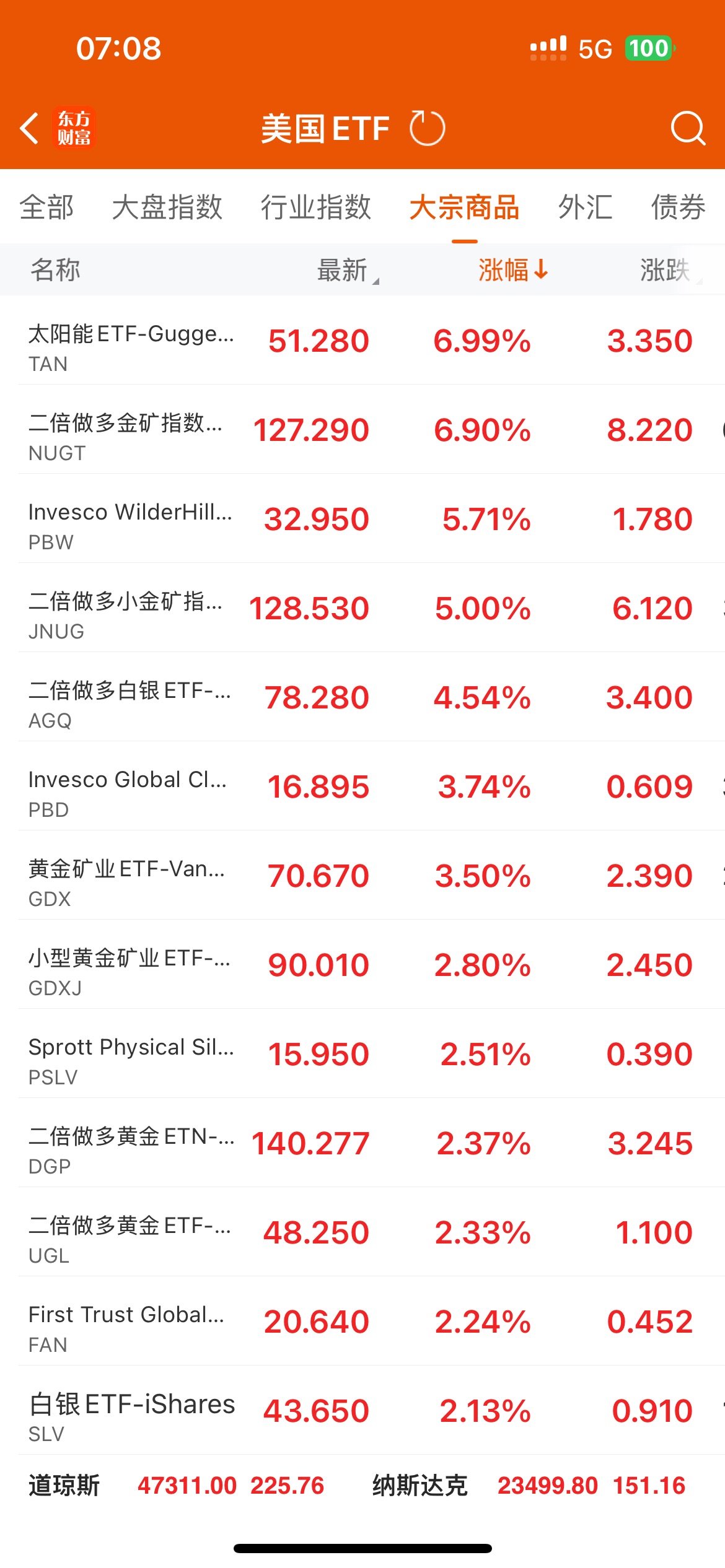Viewport: 725px width, 1568px height.
Task: Switch to the 全部 tab
Action: pos(46,207)
